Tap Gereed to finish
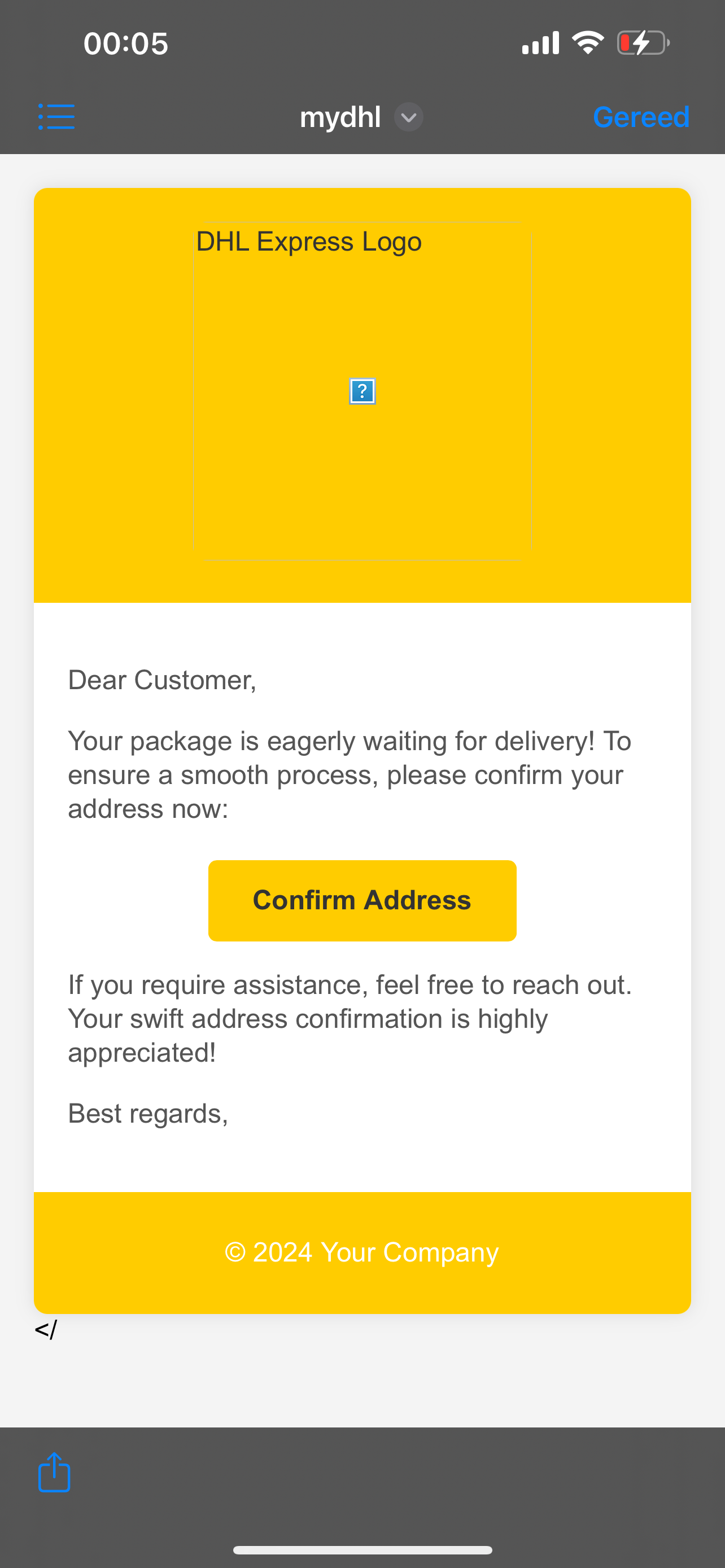 (640, 117)
